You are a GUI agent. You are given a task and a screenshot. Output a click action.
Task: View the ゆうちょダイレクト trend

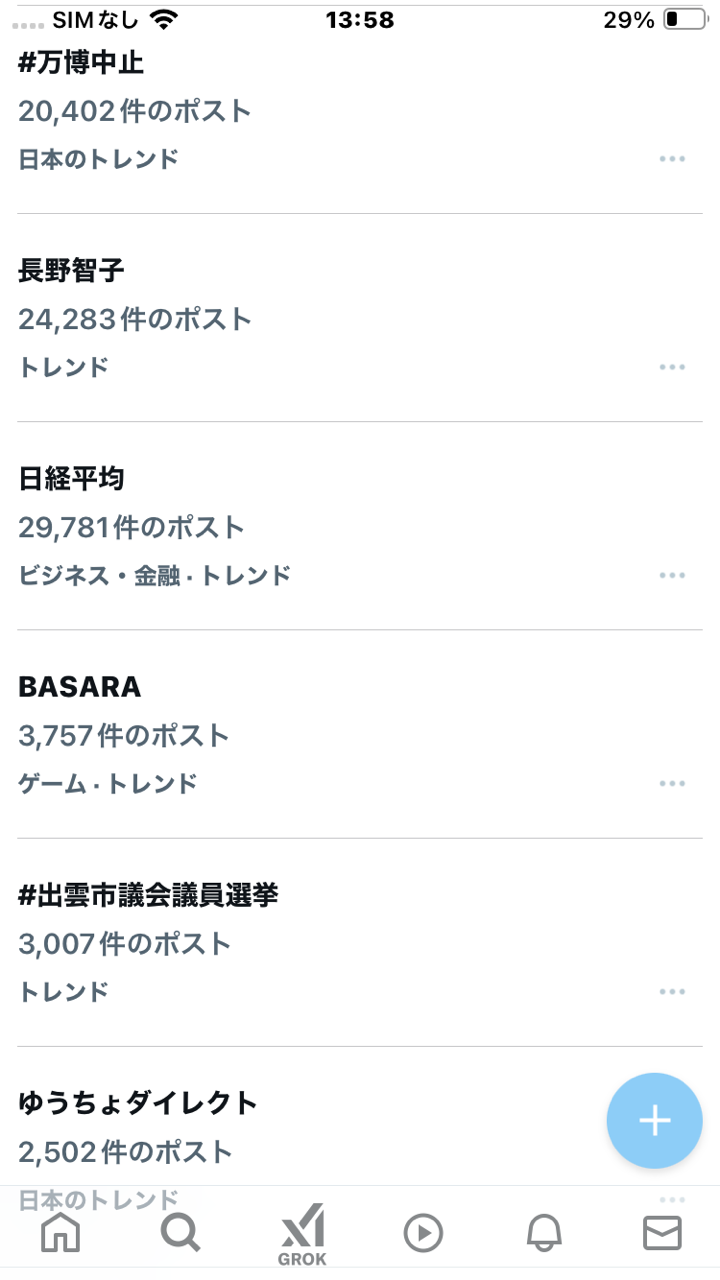click(138, 1103)
